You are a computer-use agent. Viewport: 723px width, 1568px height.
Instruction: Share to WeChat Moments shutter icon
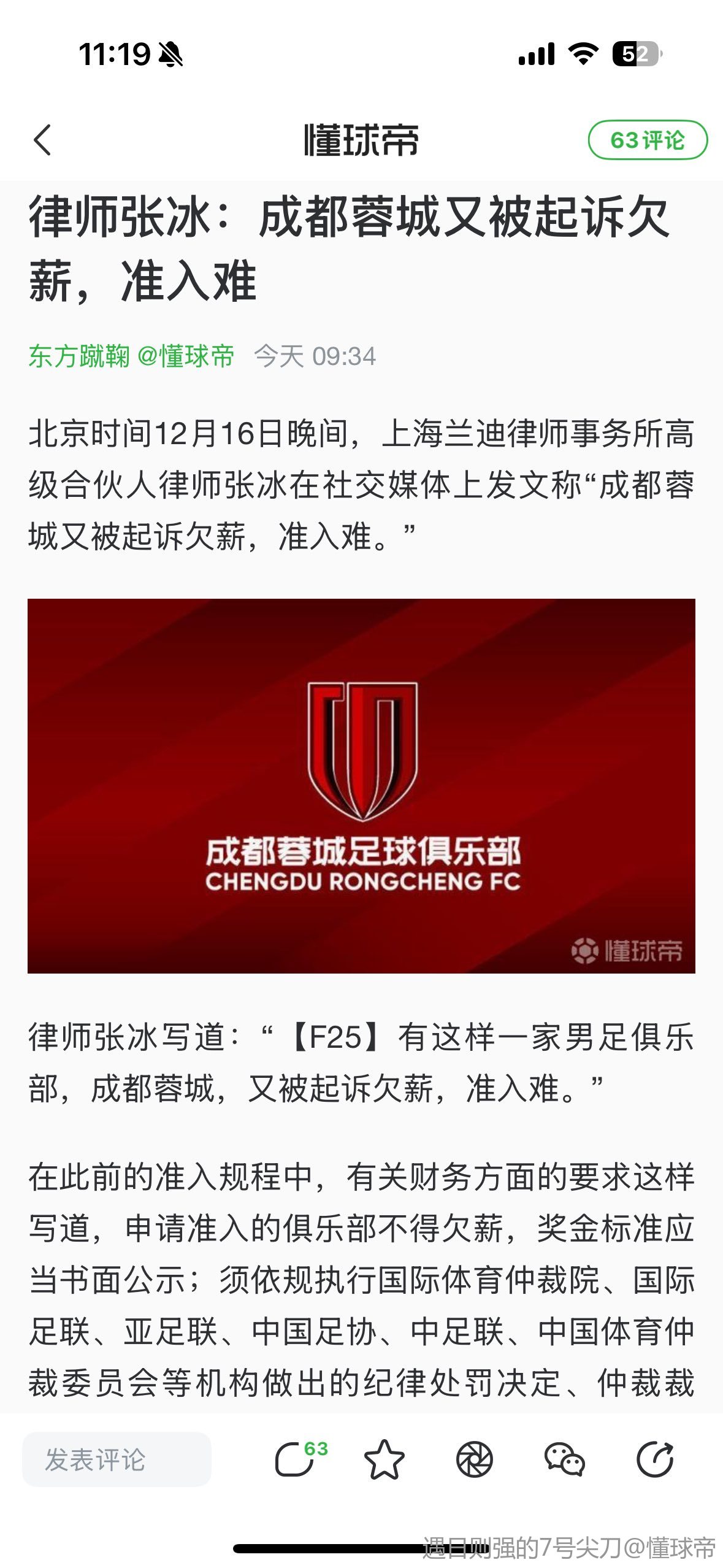(x=474, y=1459)
